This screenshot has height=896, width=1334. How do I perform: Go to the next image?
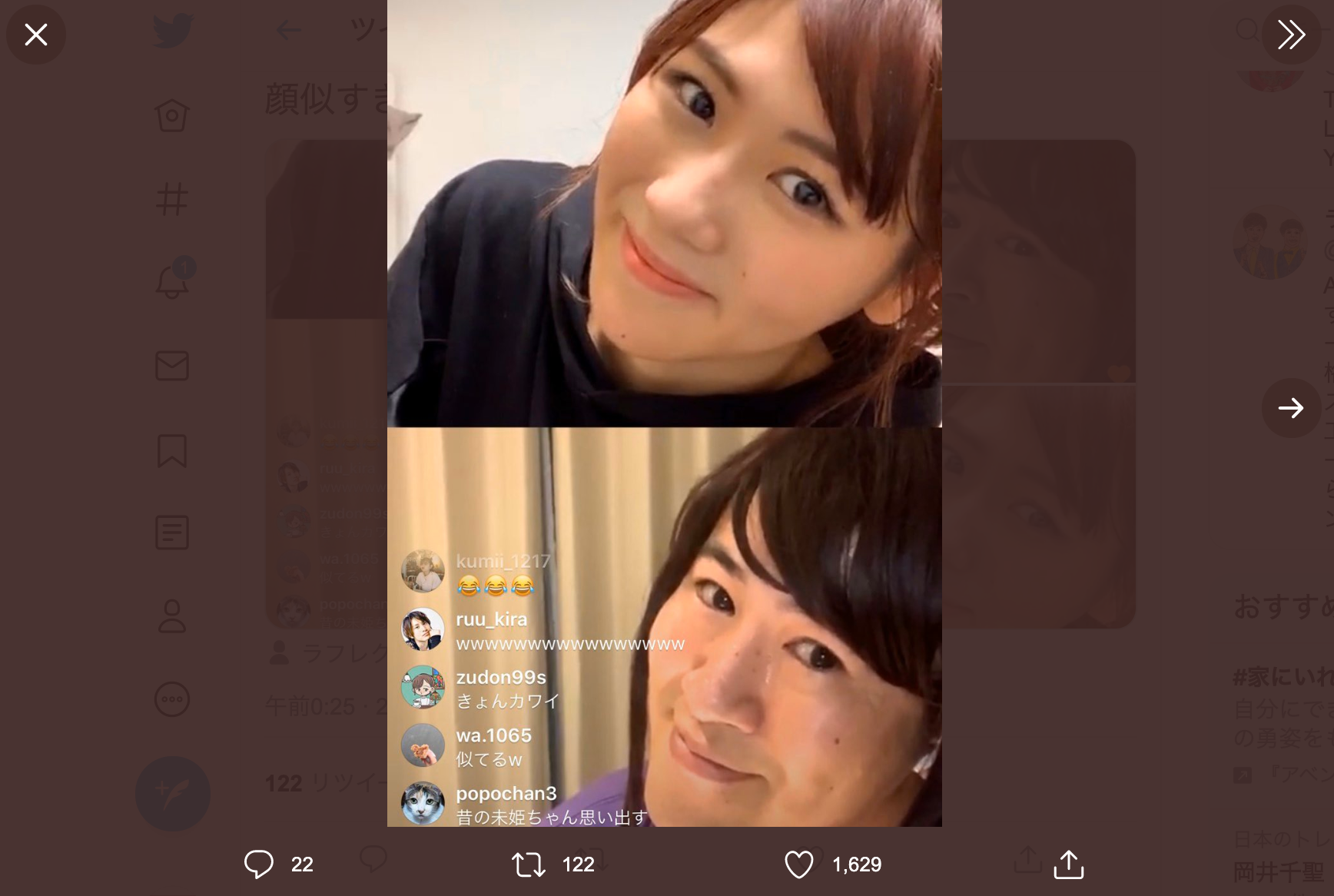[1291, 407]
